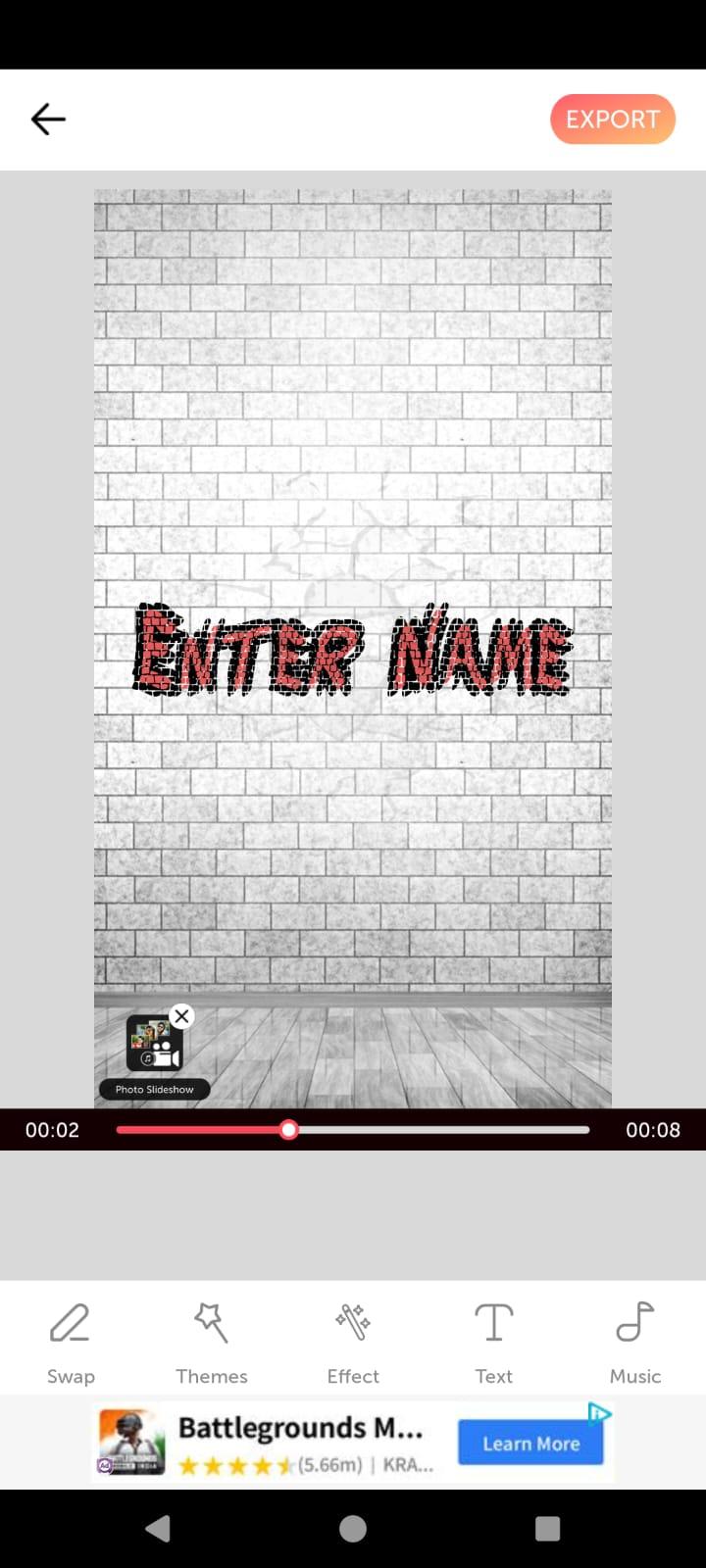The height and width of the screenshot is (1568, 706).
Task: Go back using the top arrow
Action: [x=48, y=120]
